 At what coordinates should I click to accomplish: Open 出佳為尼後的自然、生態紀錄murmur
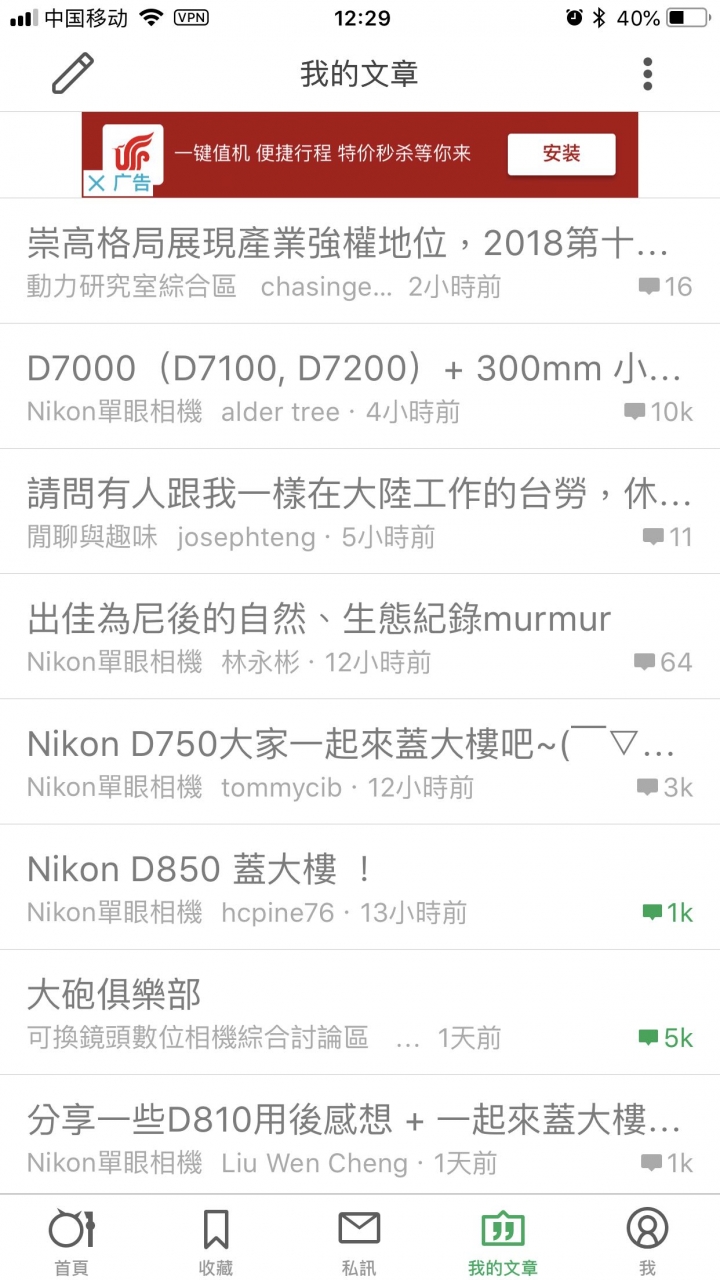tap(360, 636)
